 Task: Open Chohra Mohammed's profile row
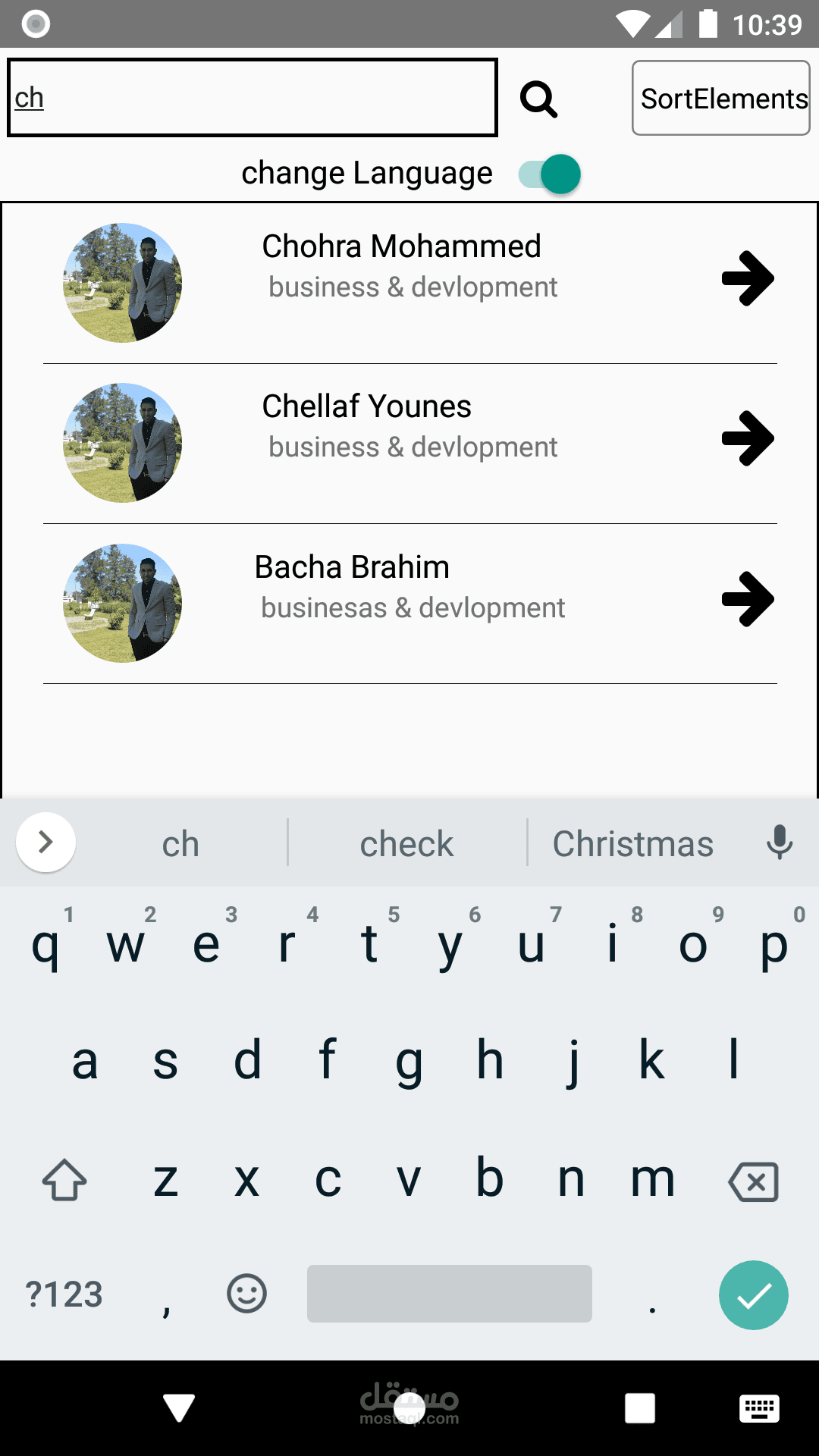coord(401,265)
